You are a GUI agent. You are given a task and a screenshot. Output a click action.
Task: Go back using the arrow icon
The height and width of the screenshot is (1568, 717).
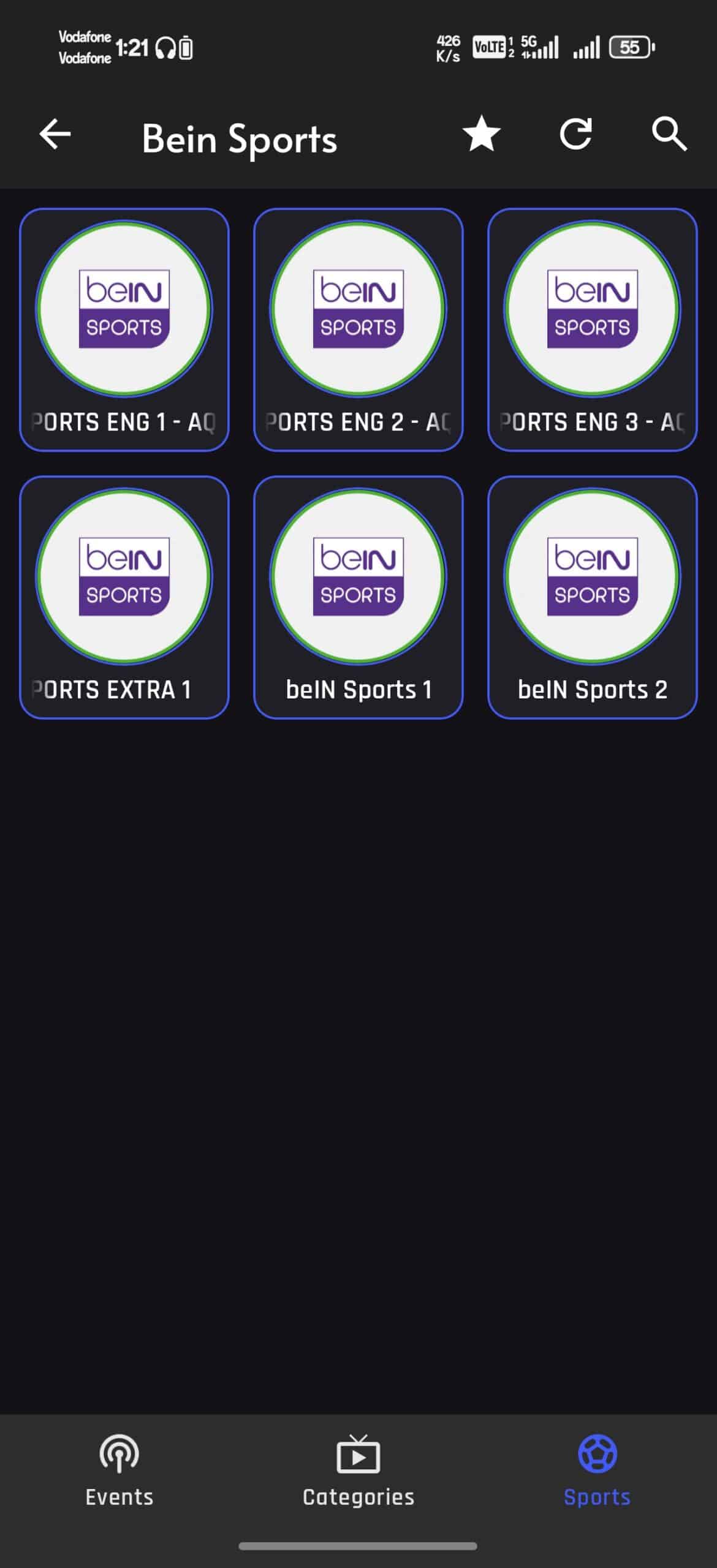[55, 135]
